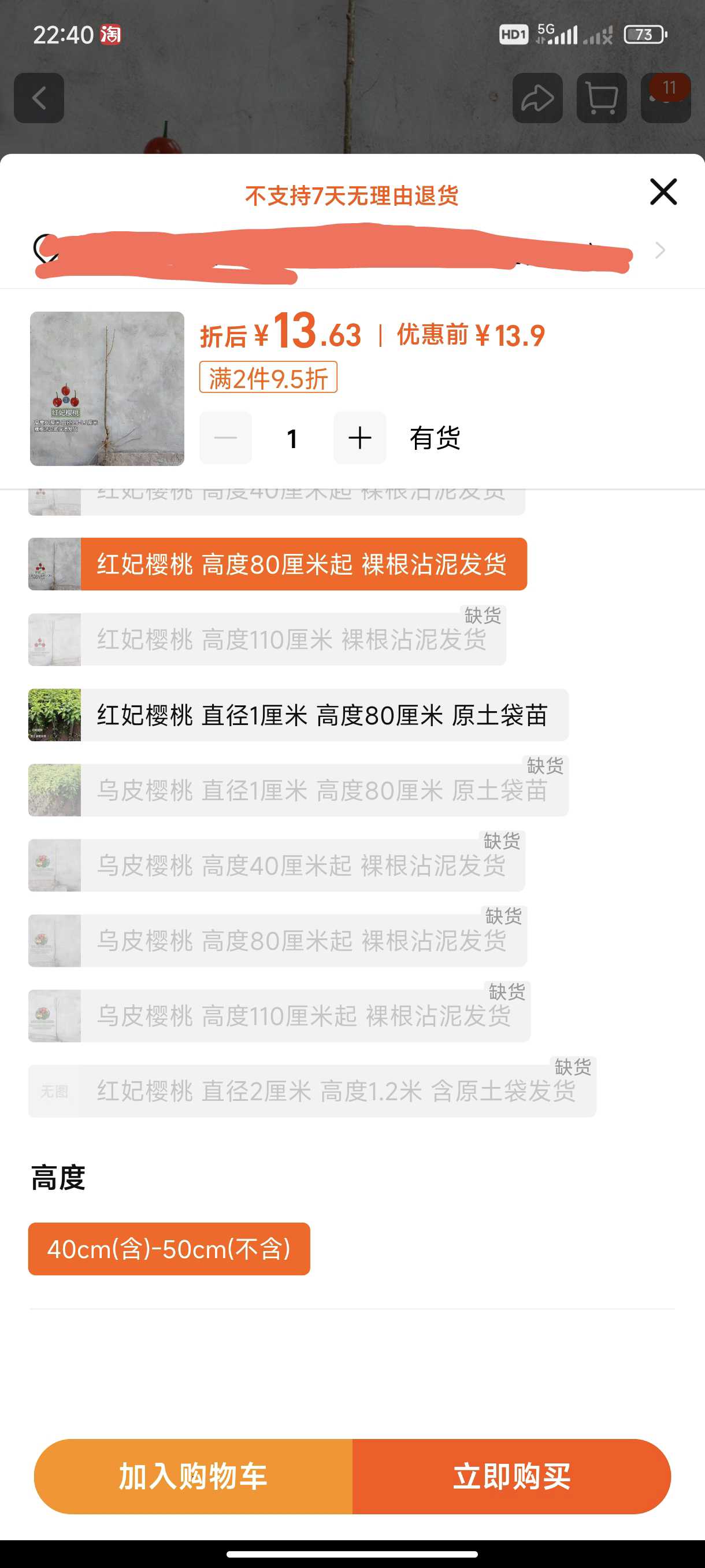
Task: Choose 红妃樱桃 直径1厘米 高度80厘米 原土袋苗
Action: [298, 715]
